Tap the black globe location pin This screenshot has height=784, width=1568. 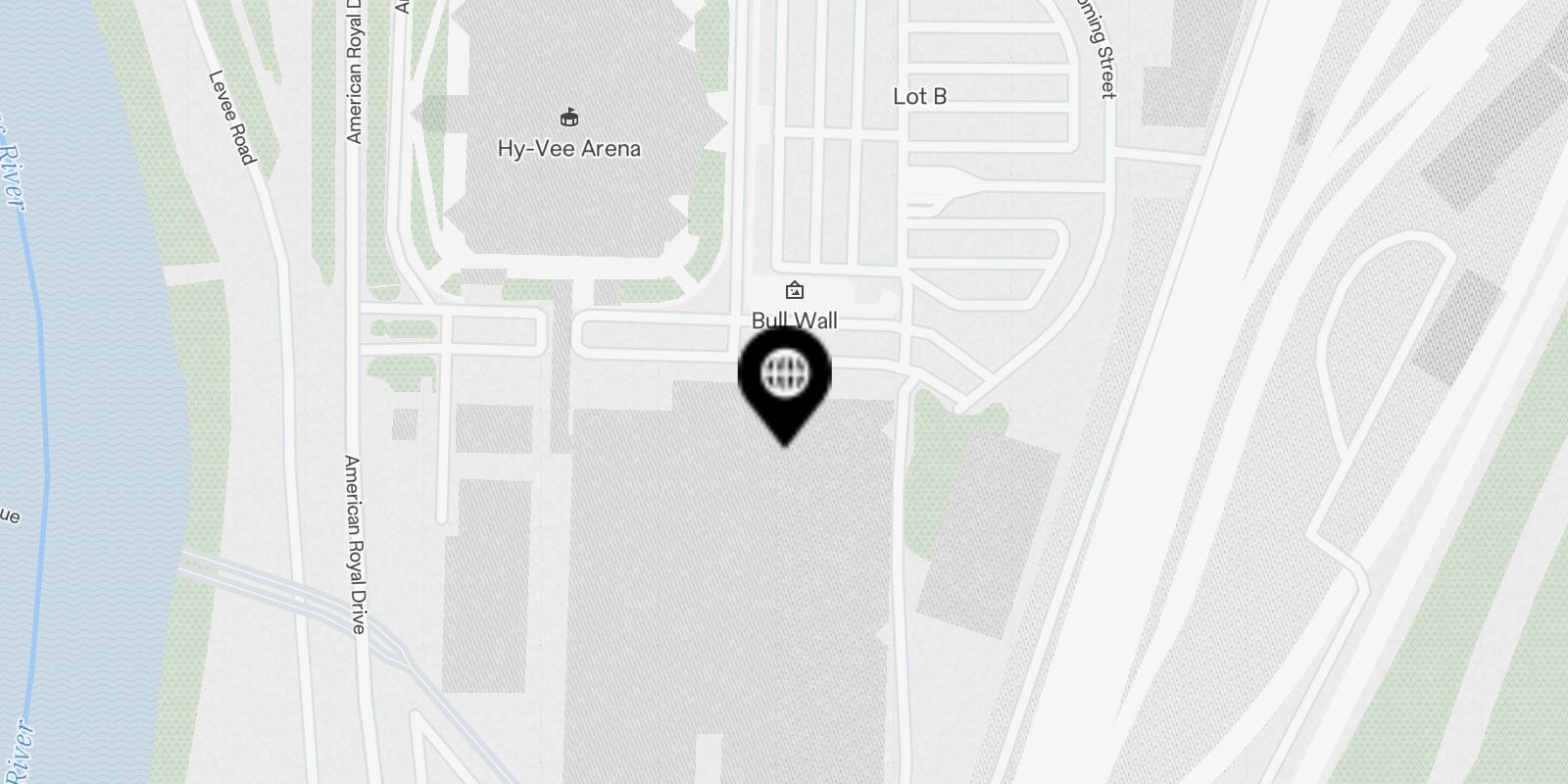784,376
